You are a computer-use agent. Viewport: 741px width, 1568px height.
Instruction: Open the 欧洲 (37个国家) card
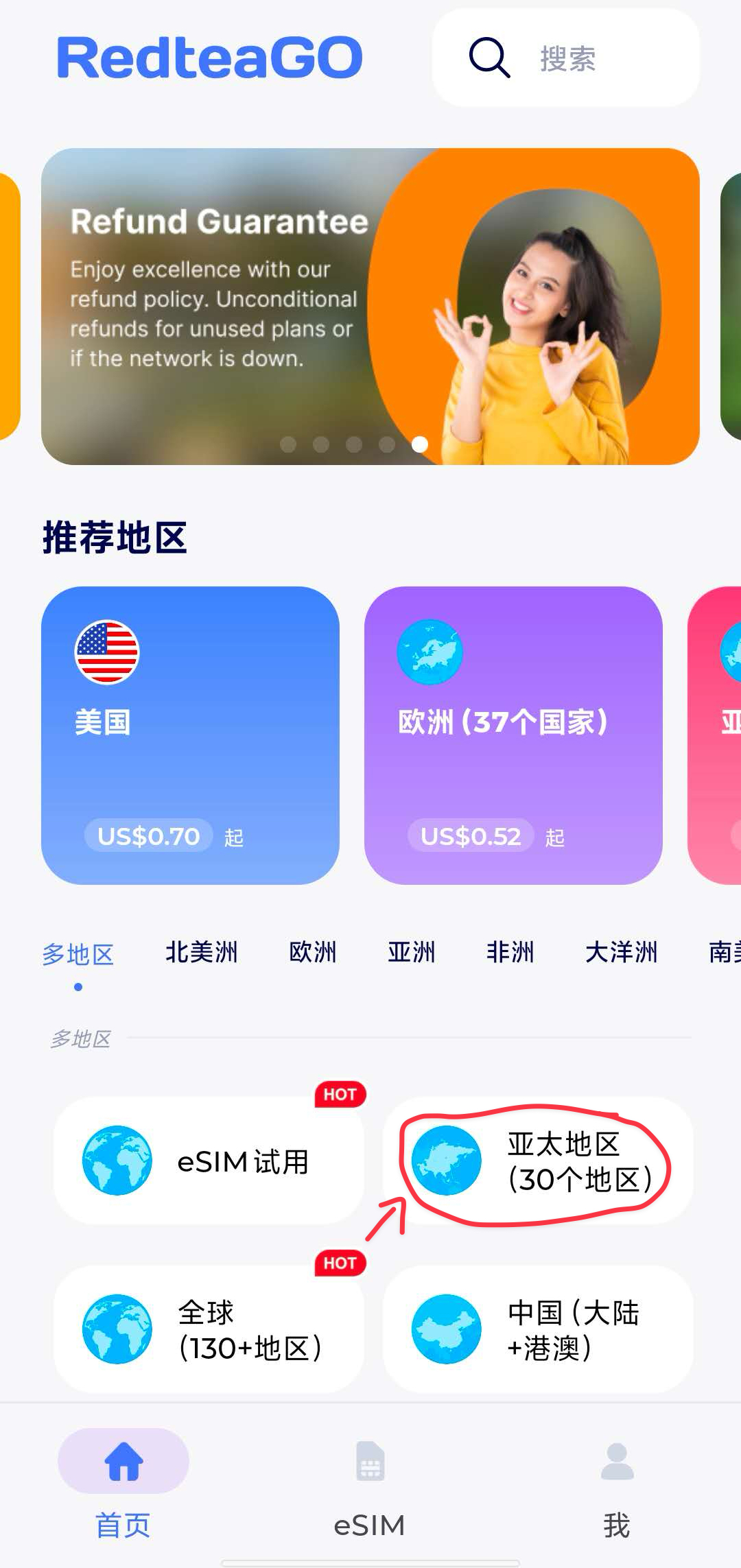click(x=513, y=735)
